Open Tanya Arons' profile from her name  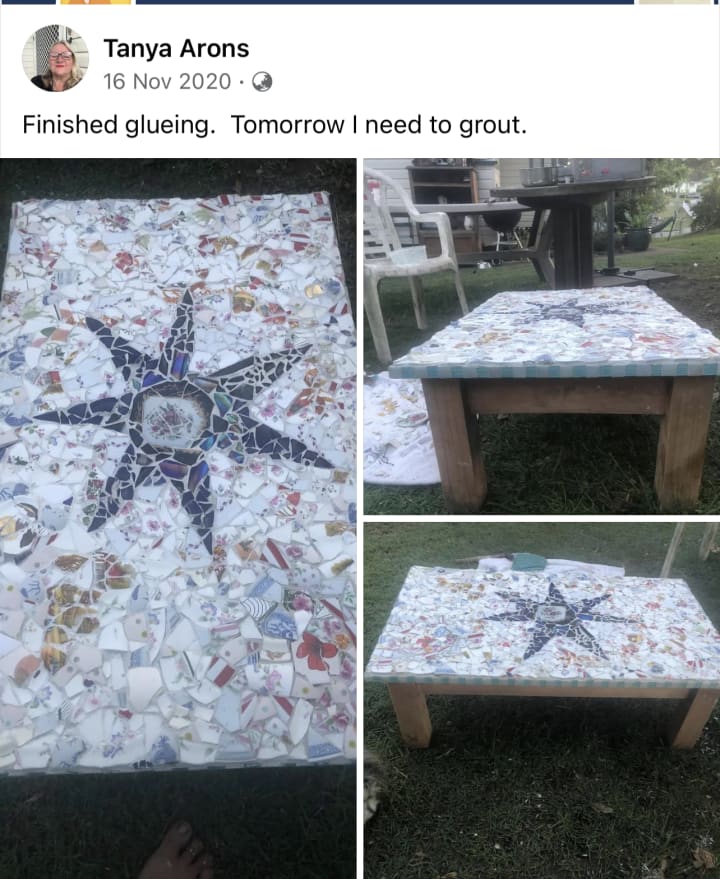176,48
